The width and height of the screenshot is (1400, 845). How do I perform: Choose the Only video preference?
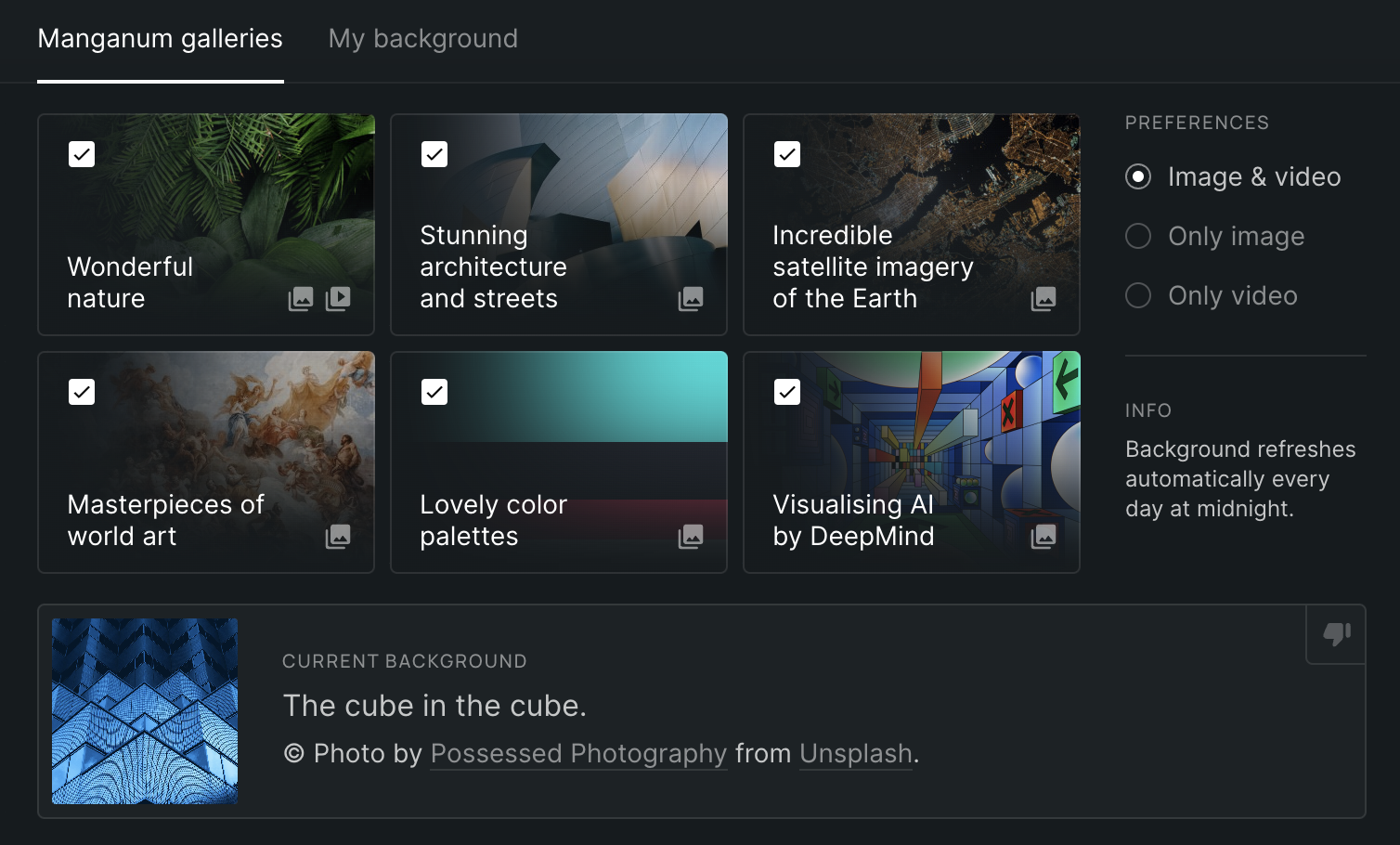1138,295
